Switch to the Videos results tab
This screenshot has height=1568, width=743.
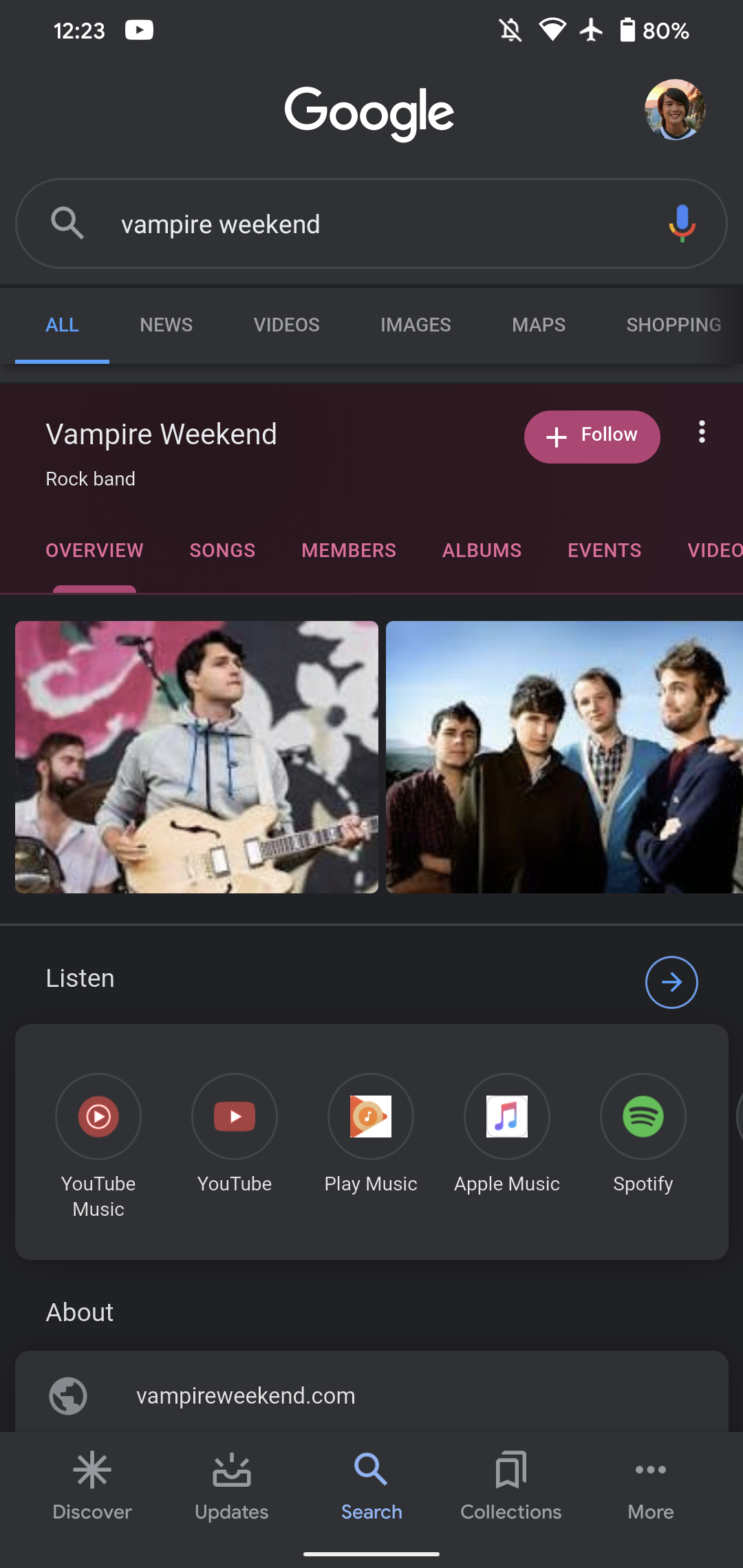(286, 325)
